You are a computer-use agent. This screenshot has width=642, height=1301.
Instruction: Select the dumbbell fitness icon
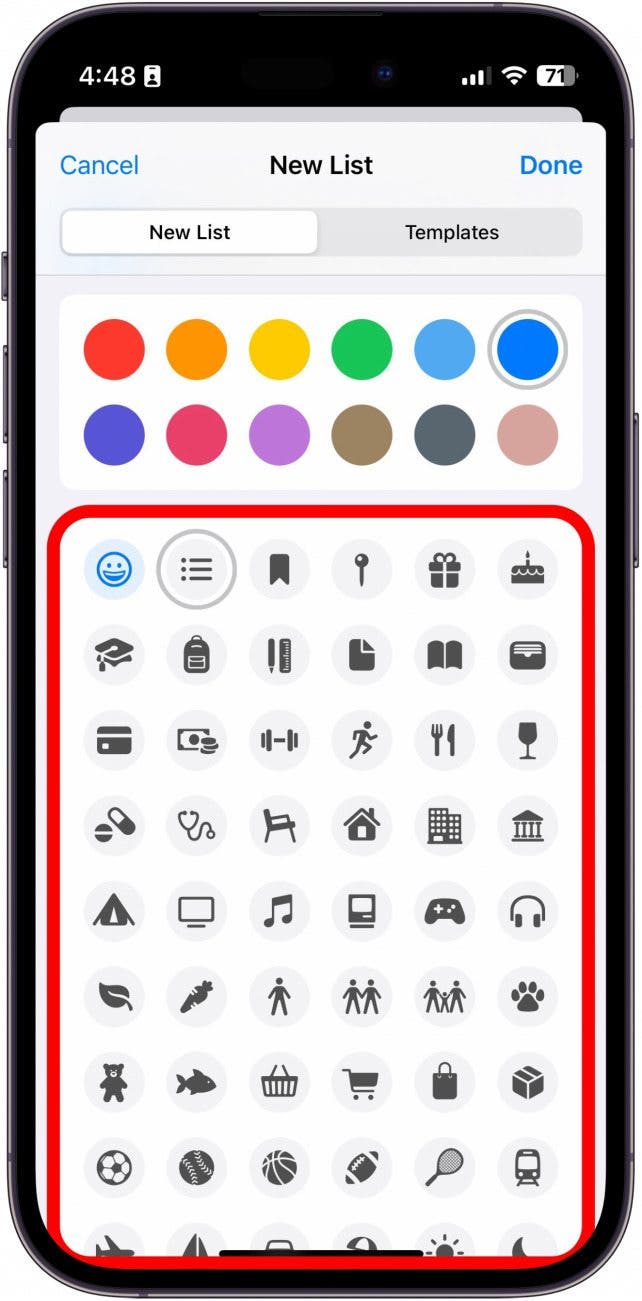[x=279, y=741]
